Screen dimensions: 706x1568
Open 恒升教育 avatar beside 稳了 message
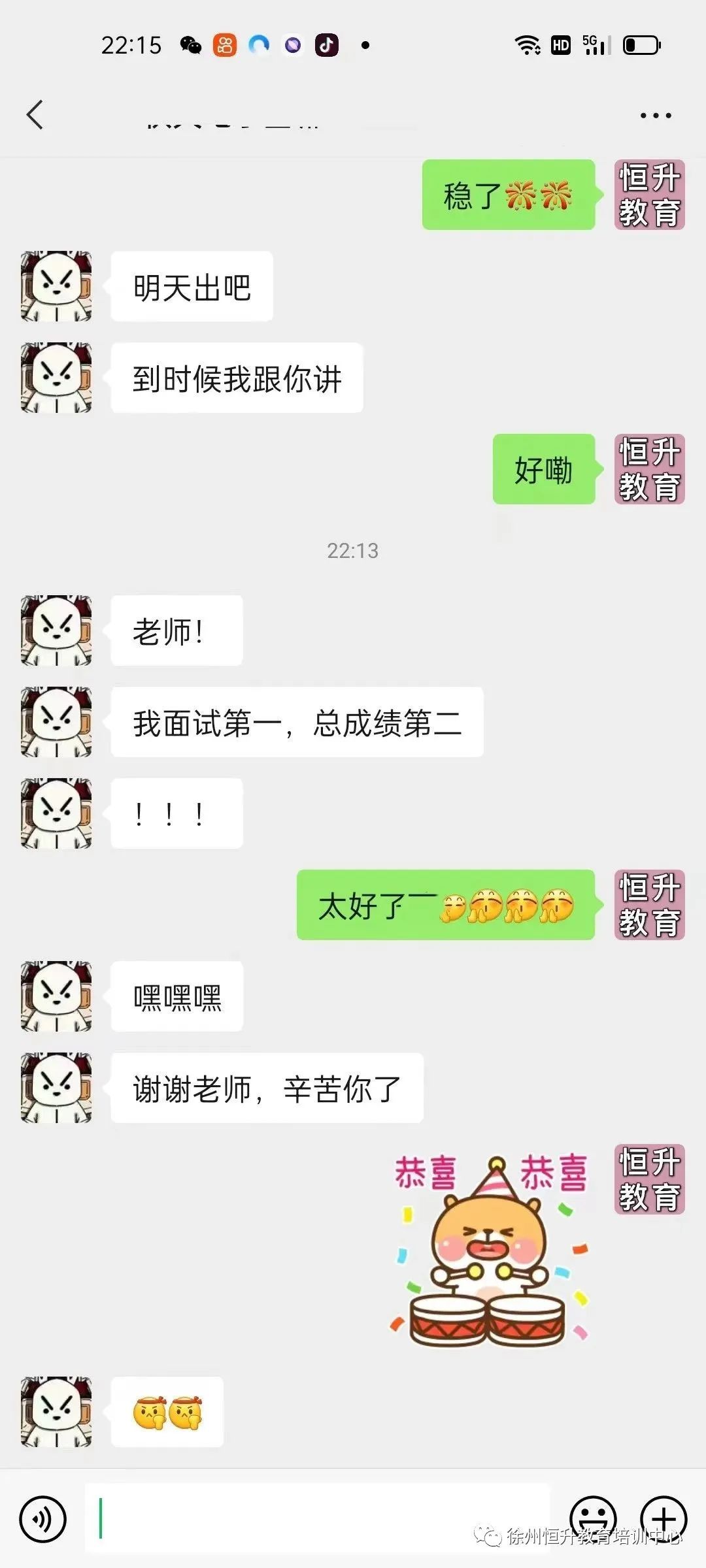[649, 195]
